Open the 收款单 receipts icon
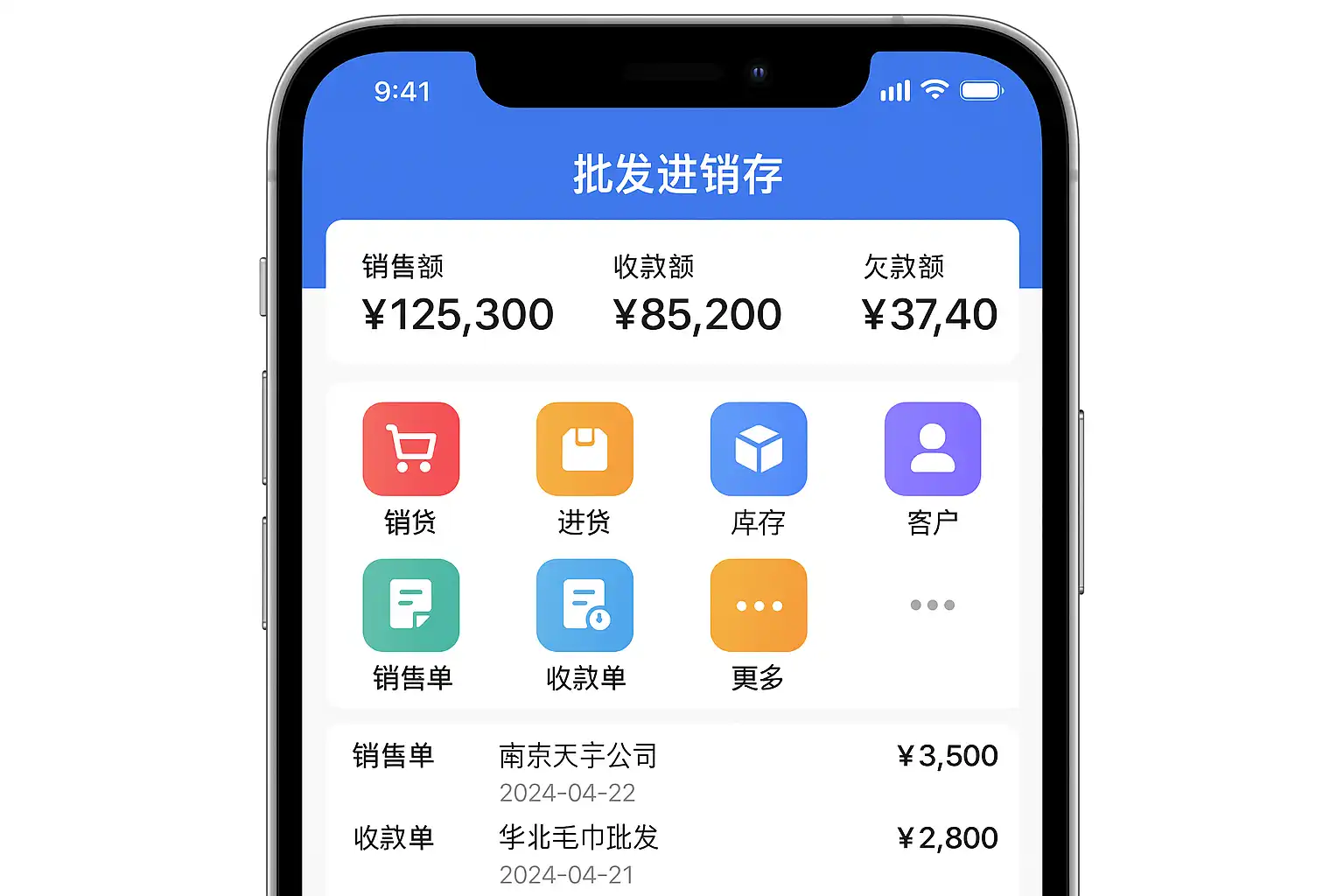This screenshot has height=896, width=1344. (584, 605)
